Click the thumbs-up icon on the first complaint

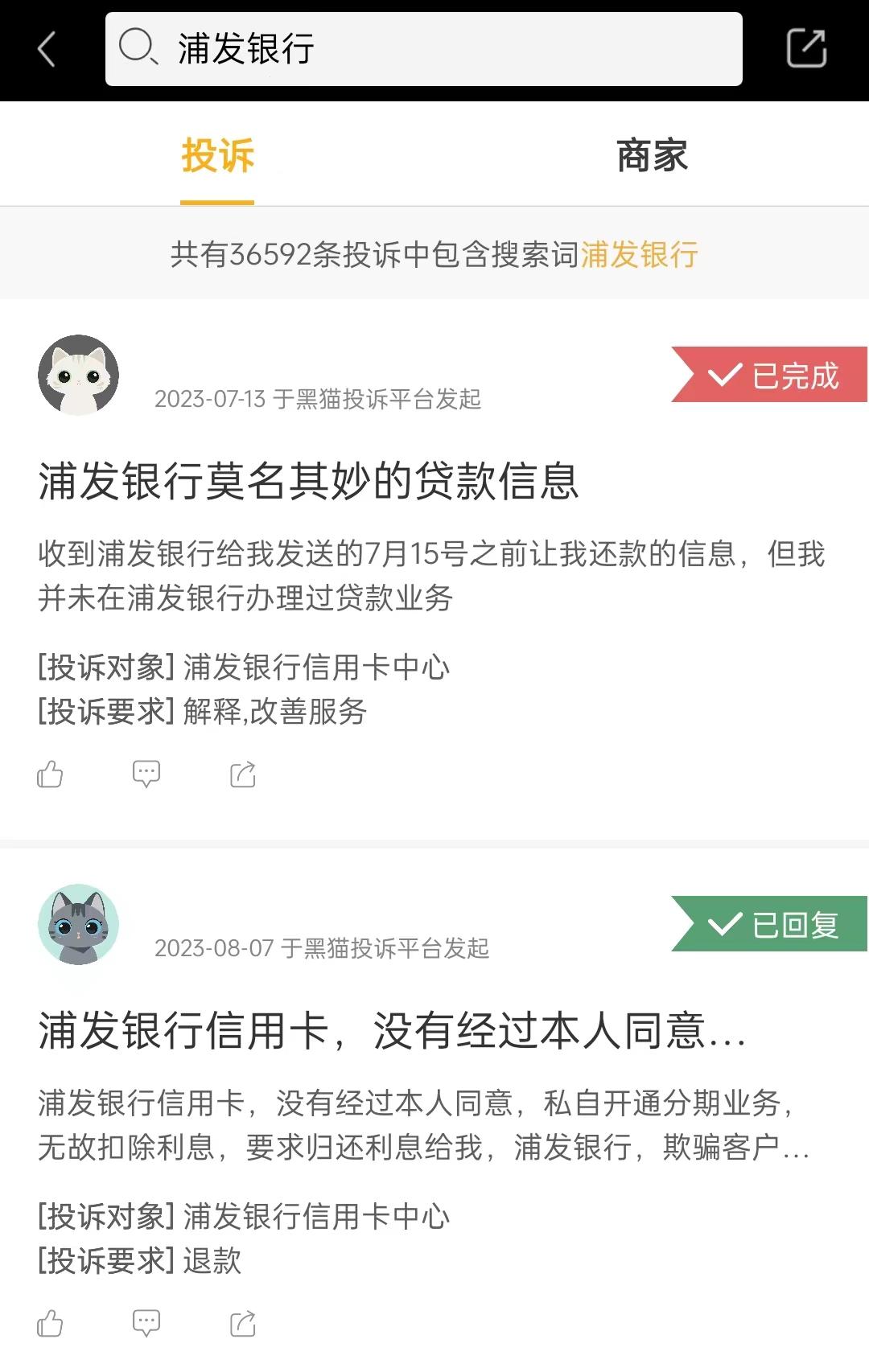tap(51, 774)
